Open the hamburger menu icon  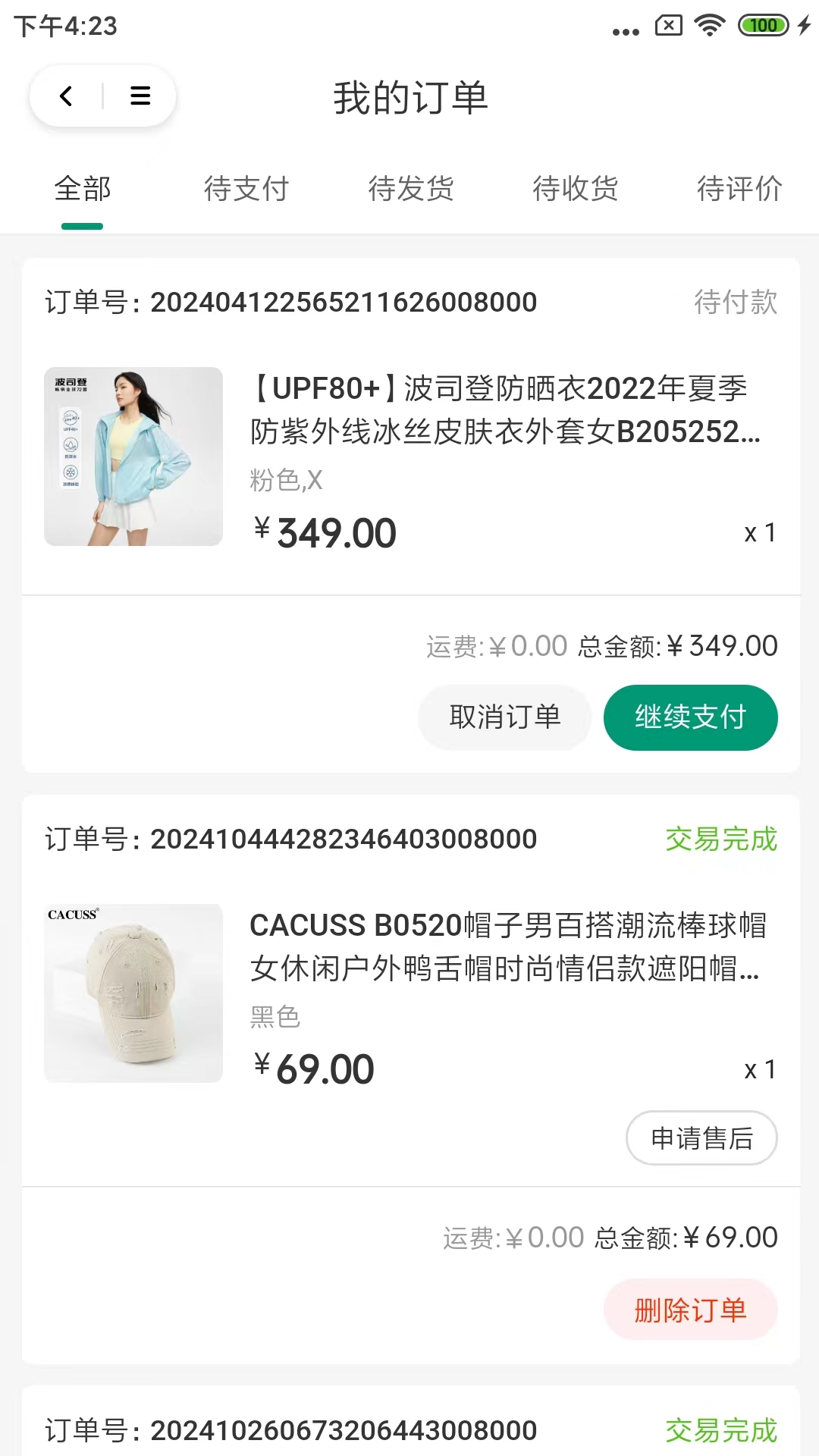(x=140, y=96)
